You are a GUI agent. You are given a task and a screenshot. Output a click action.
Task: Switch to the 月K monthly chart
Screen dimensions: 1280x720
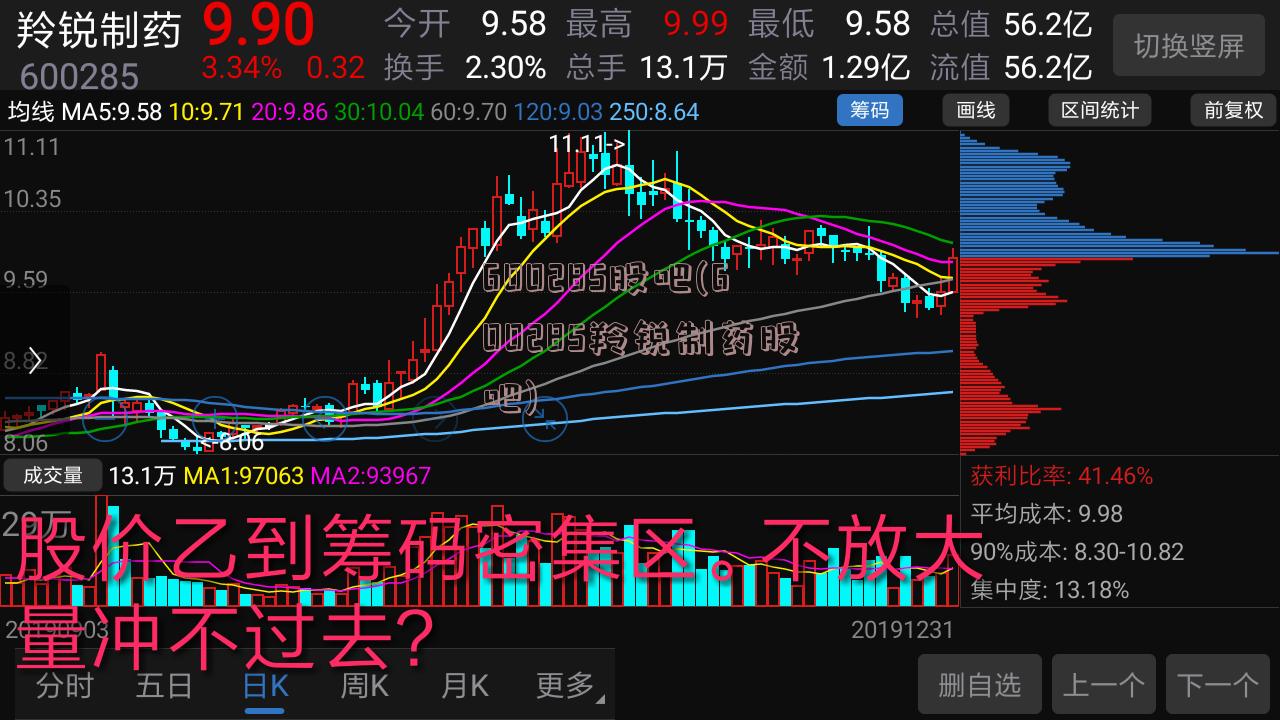465,686
